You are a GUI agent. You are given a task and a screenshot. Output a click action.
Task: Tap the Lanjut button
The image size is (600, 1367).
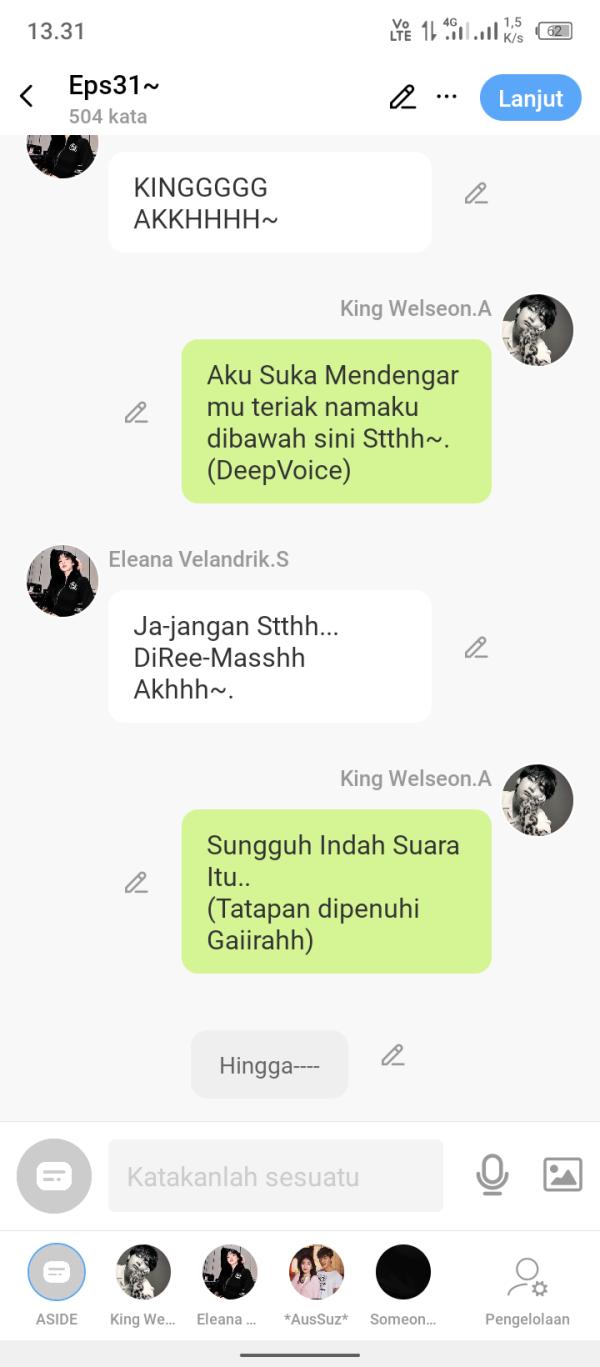[x=530, y=98]
